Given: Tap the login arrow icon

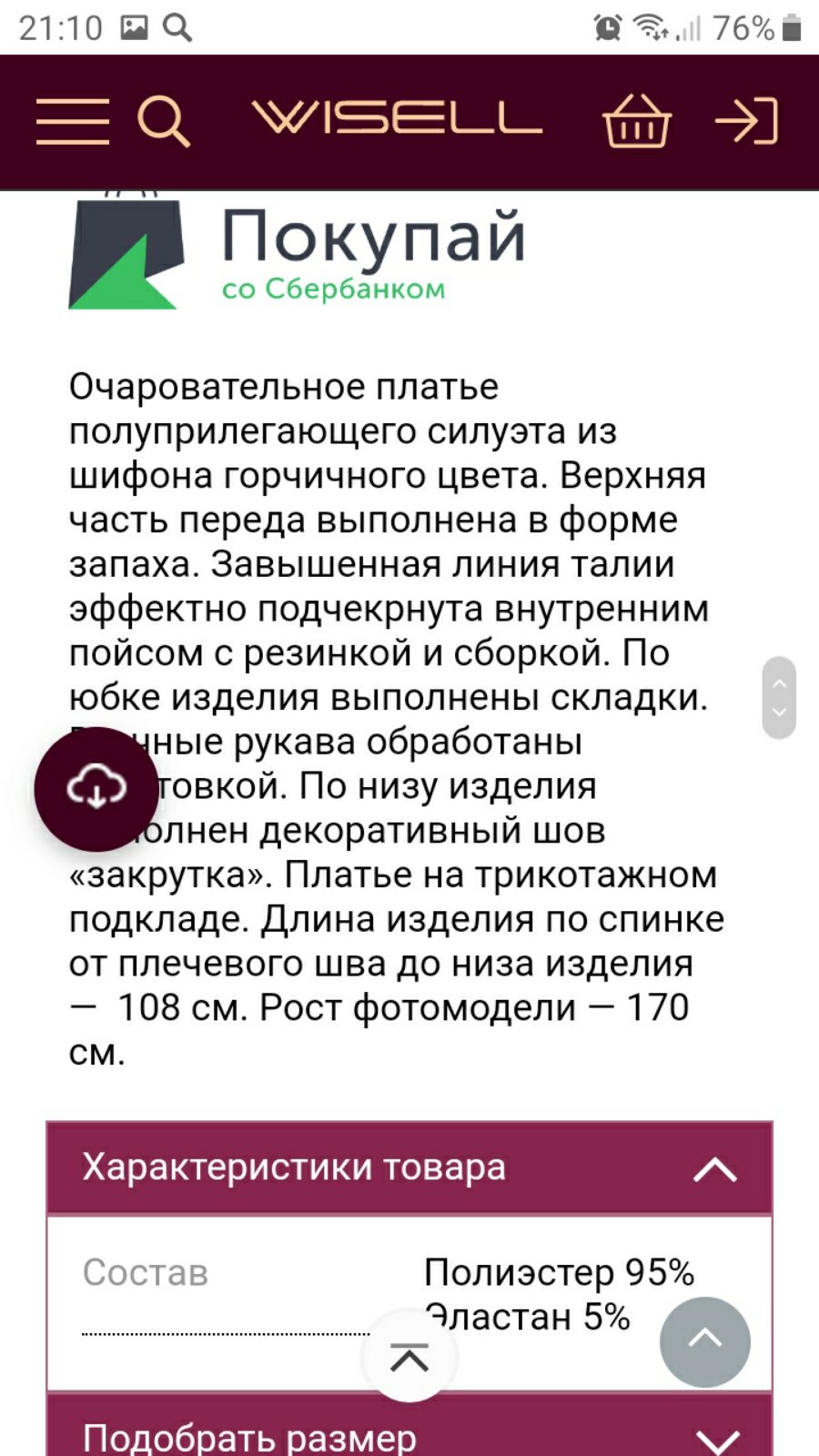Looking at the screenshot, I should point(747,121).
